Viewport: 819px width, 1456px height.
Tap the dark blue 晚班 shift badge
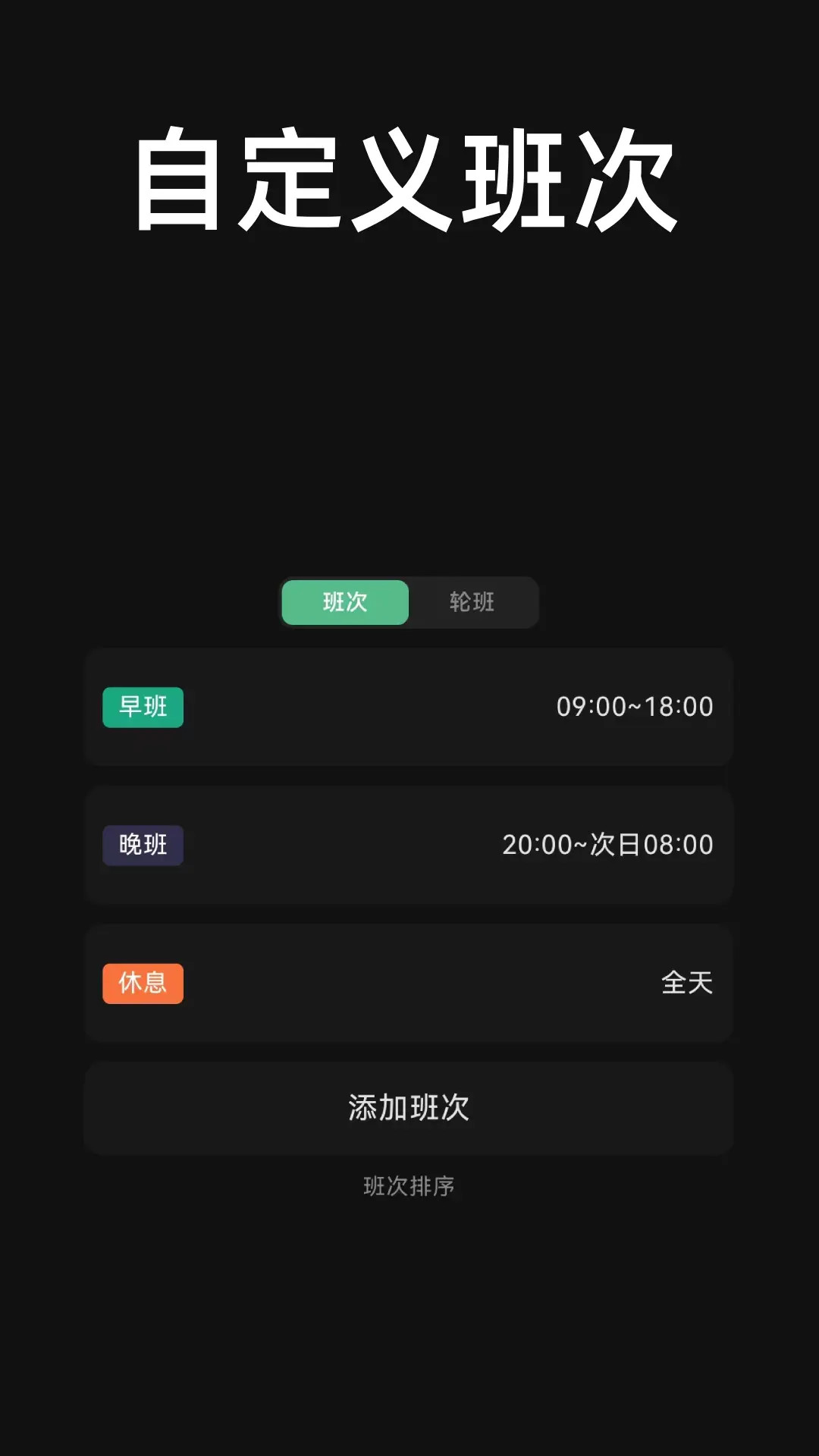tap(143, 845)
